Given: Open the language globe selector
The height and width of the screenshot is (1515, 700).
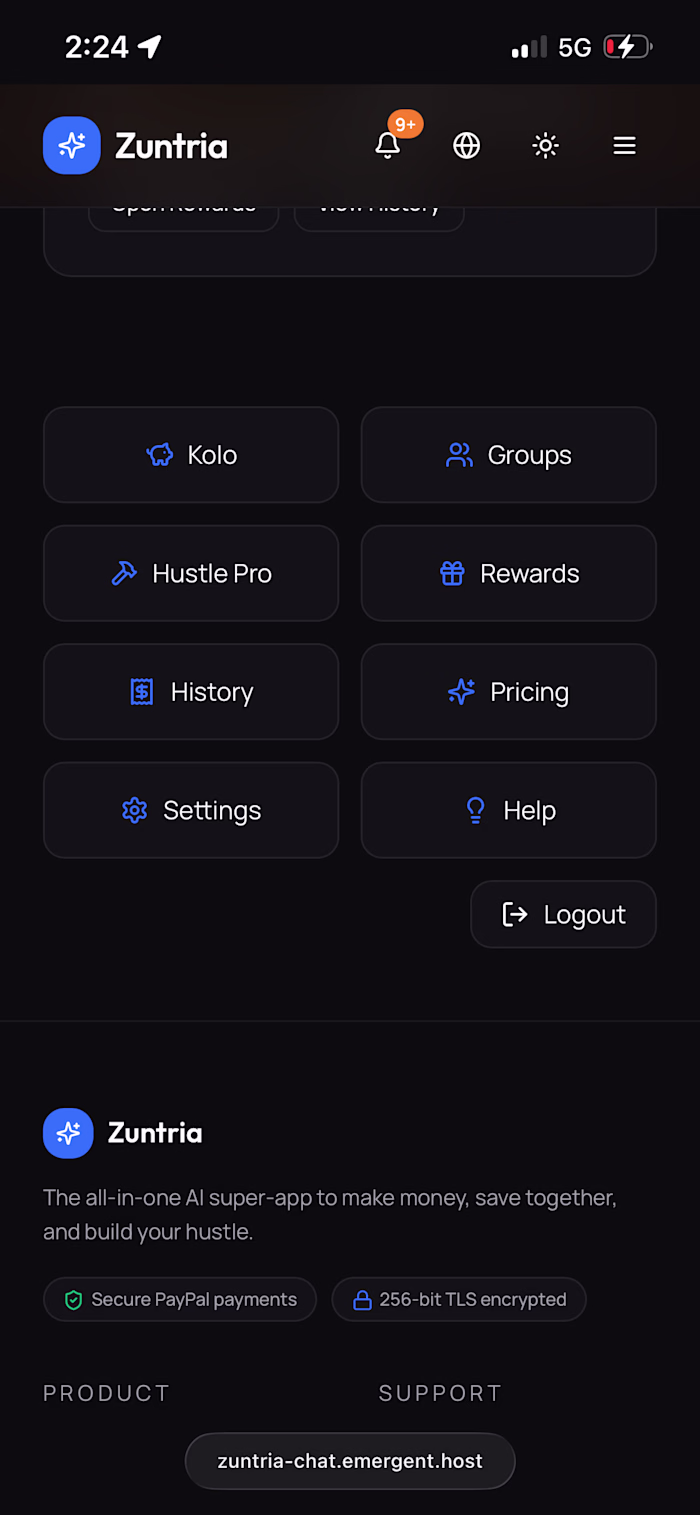Looking at the screenshot, I should tap(466, 146).
